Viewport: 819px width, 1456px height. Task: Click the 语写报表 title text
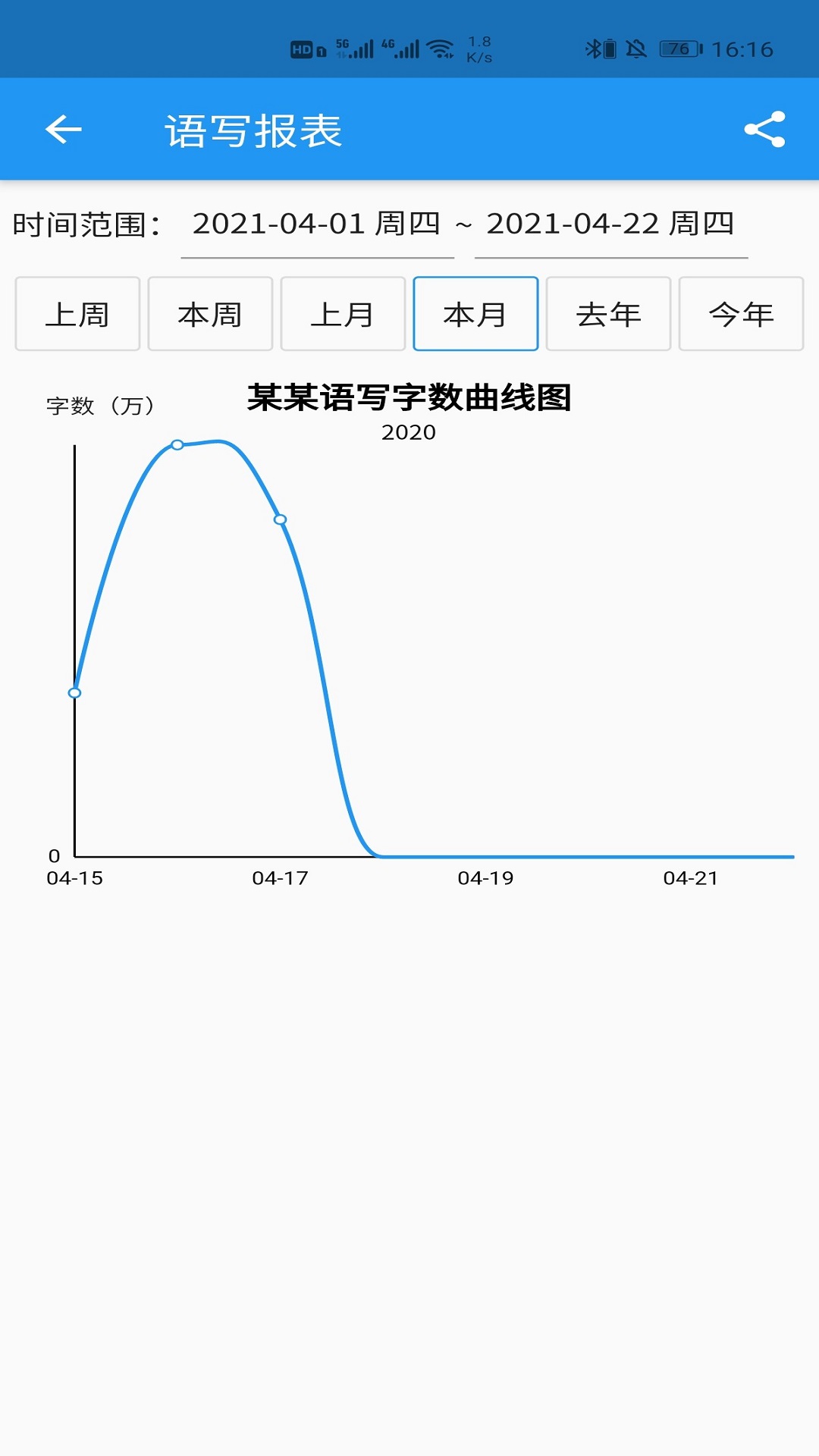254,129
